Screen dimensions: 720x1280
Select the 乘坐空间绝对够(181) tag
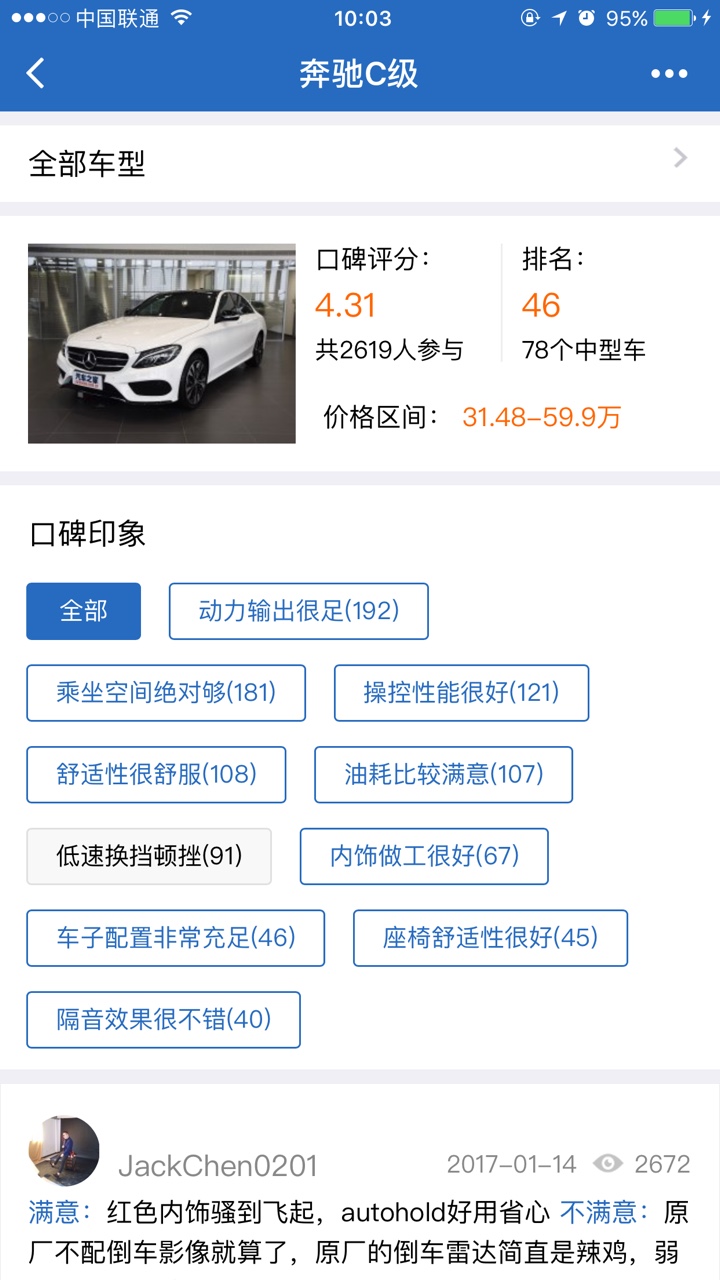166,693
